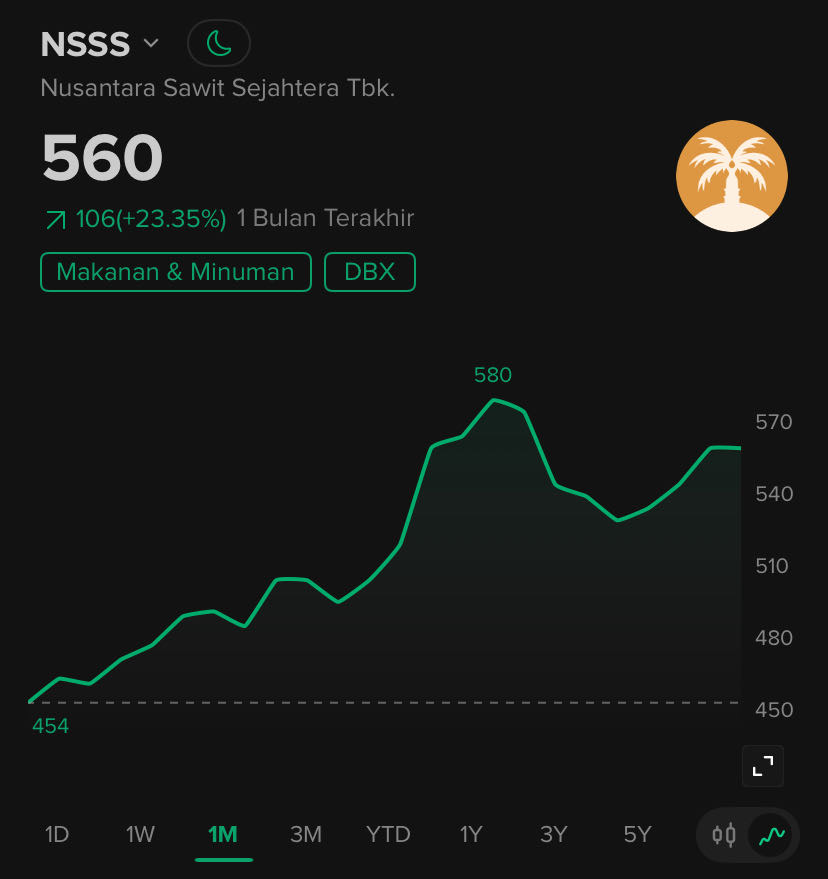Switch to candlestick chart view

coord(724,834)
